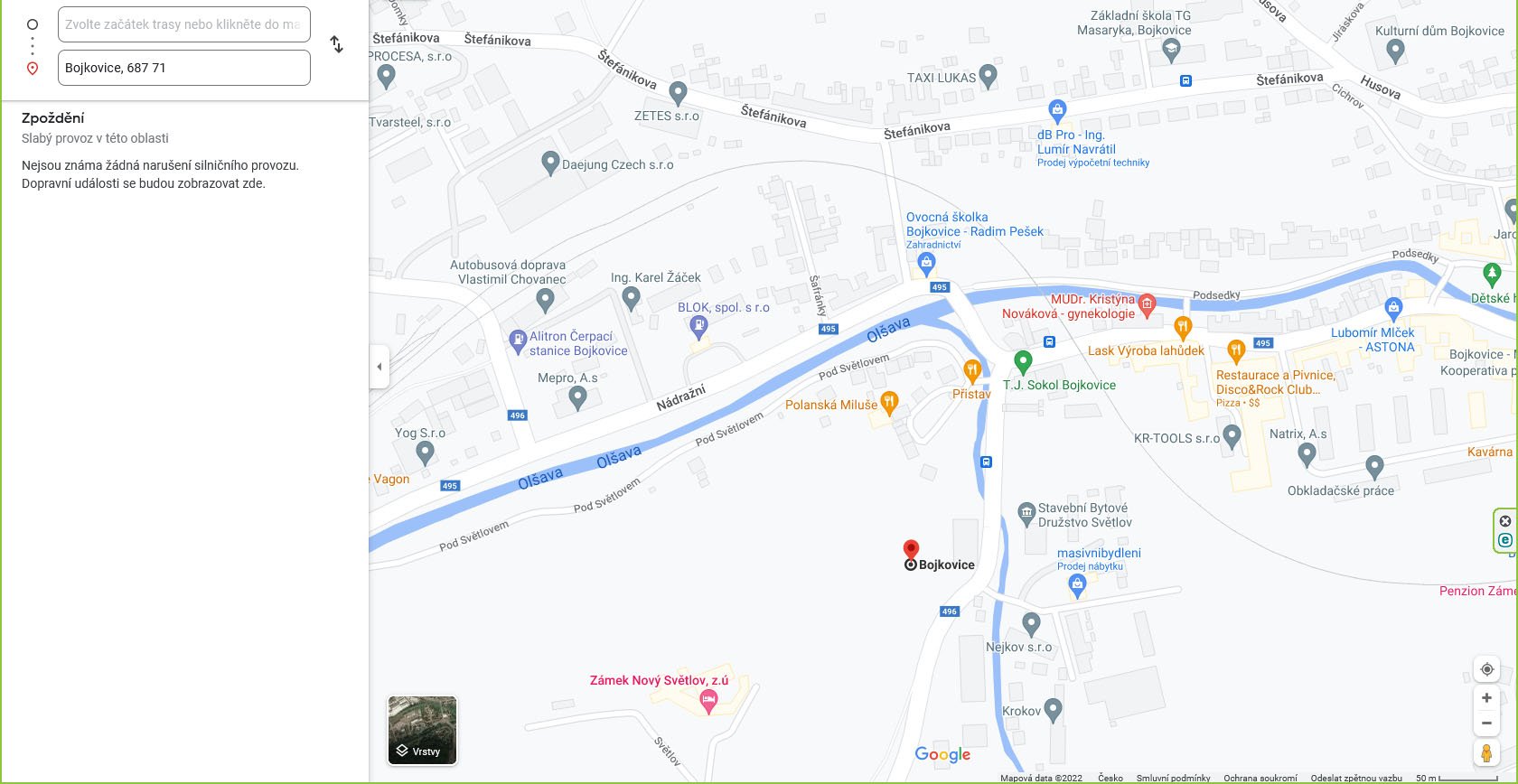The height and width of the screenshot is (784, 1518).
Task: Open the Smluvní podmínky link
Action: coord(1173,778)
